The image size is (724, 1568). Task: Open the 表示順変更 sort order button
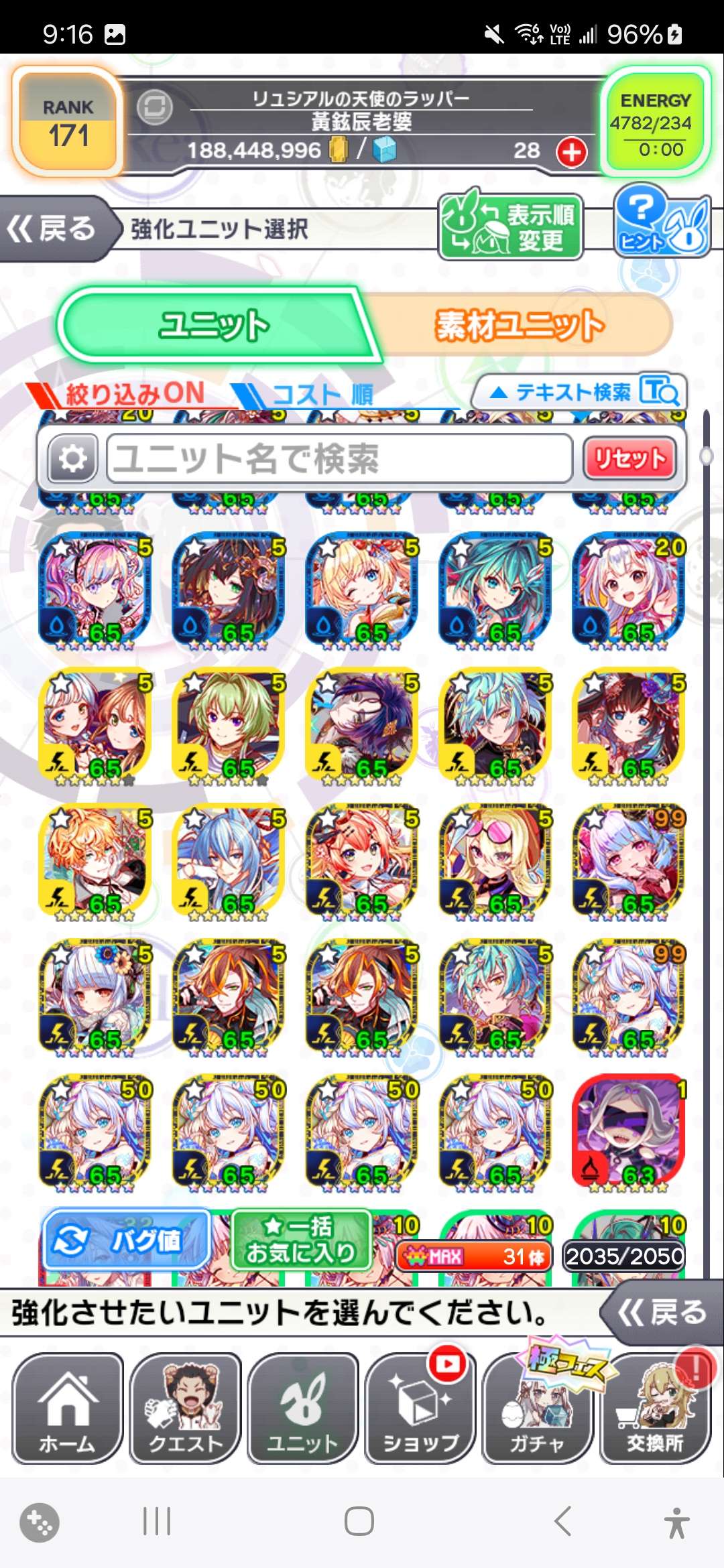(x=511, y=228)
